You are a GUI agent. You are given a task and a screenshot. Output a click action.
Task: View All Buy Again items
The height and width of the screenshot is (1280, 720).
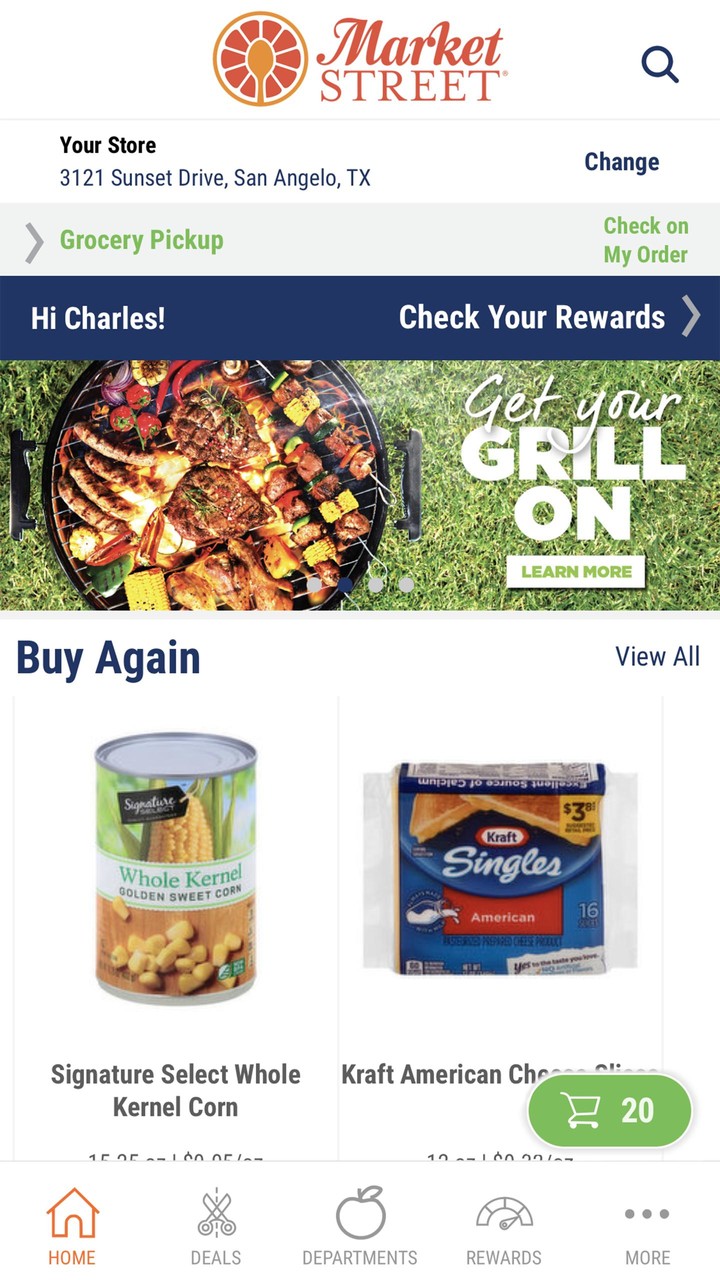pos(657,657)
